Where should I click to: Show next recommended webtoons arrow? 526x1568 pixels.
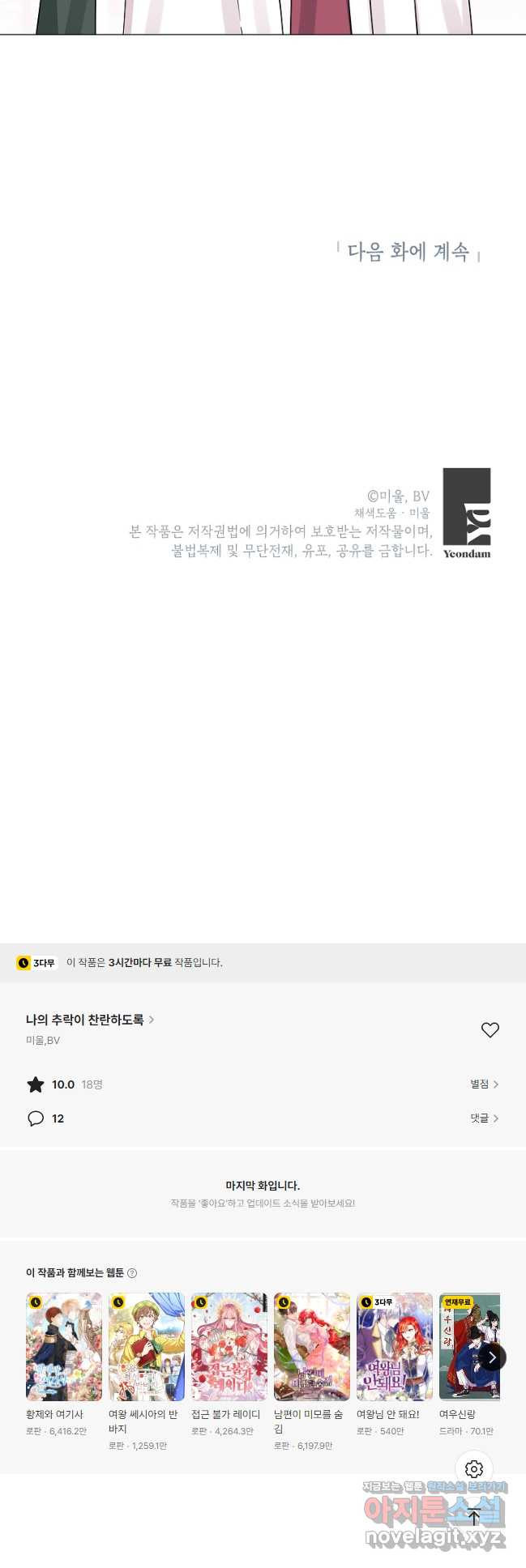pyautogui.click(x=492, y=1357)
